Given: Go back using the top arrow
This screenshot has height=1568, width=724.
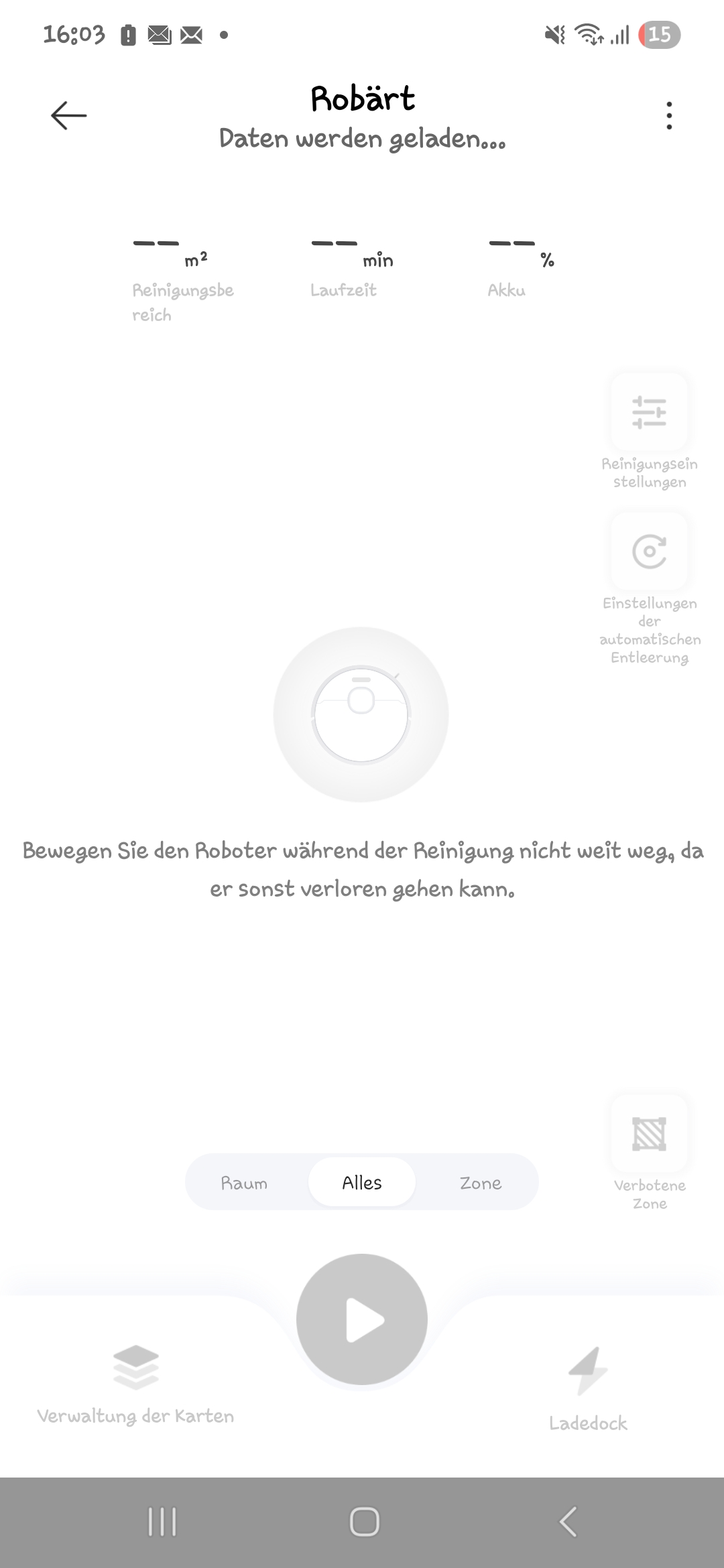Looking at the screenshot, I should 69,115.
